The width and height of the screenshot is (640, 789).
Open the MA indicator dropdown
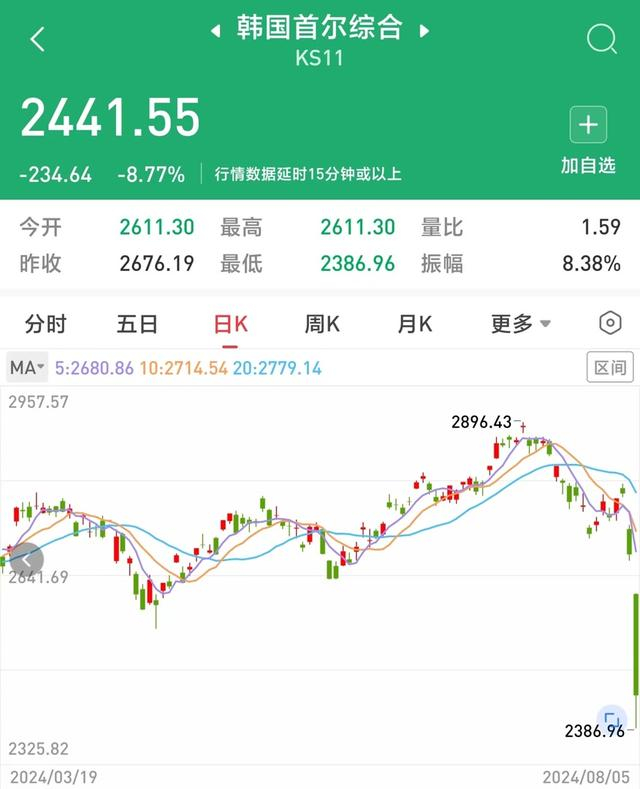(27, 367)
